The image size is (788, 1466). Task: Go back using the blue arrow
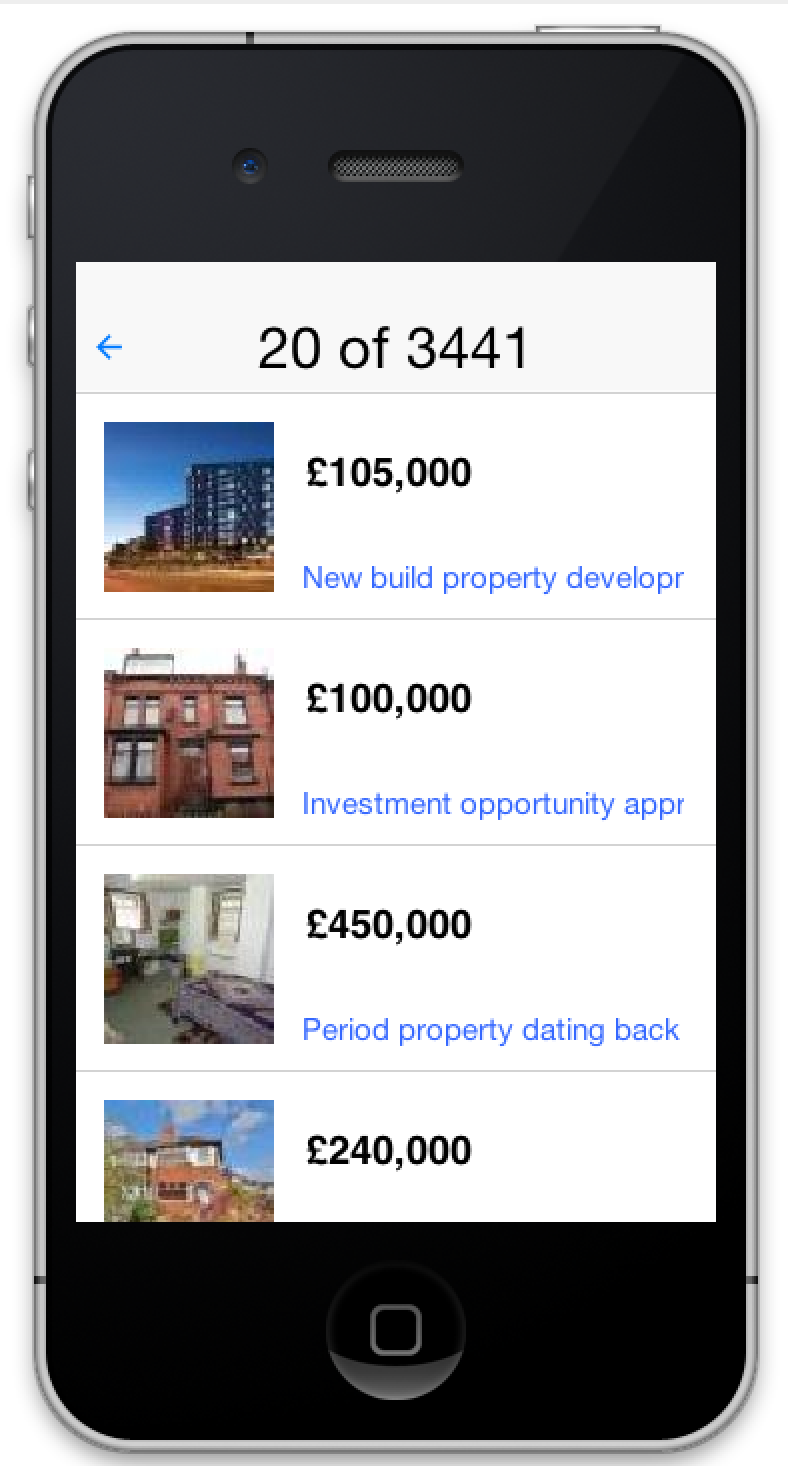tap(109, 347)
